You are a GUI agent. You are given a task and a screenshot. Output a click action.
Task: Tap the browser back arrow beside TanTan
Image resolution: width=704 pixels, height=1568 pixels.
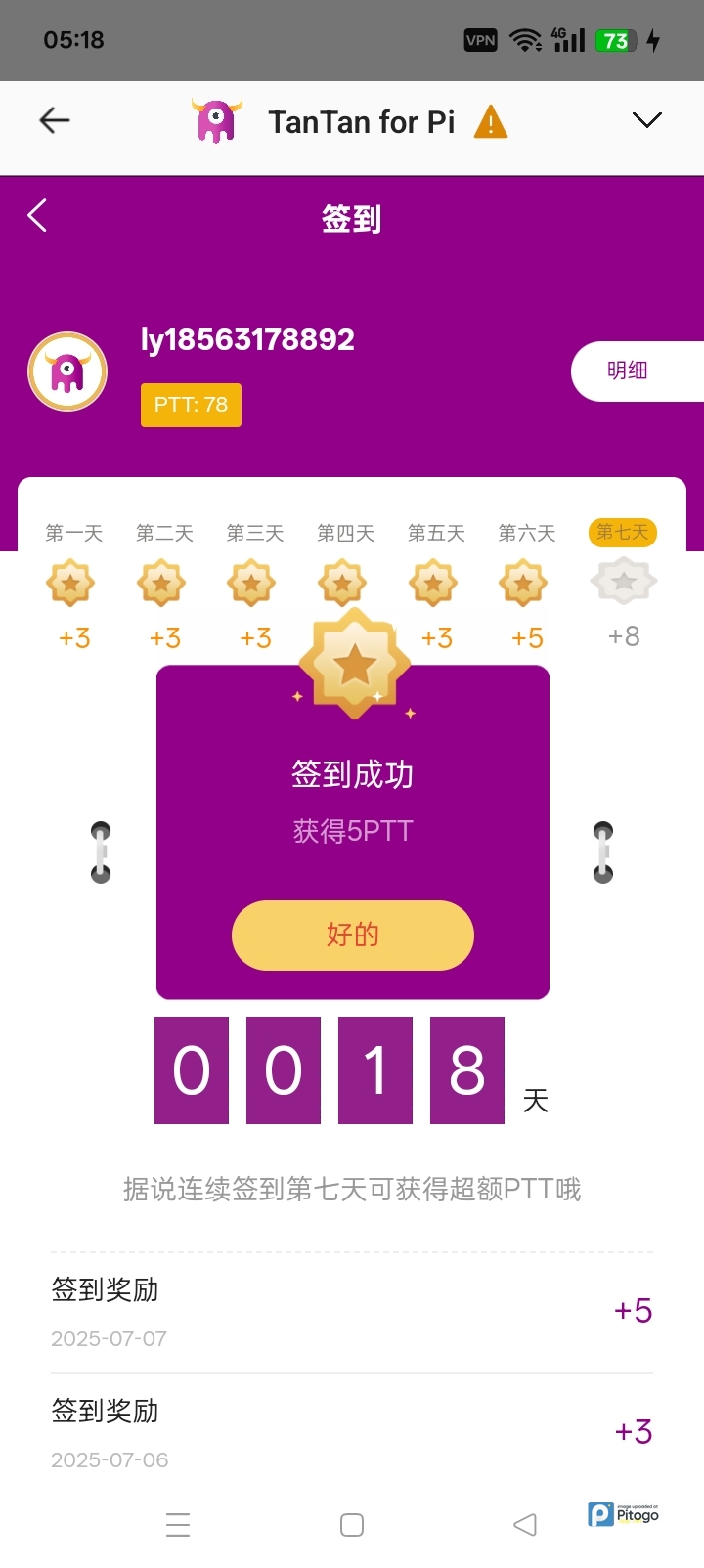click(55, 120)
